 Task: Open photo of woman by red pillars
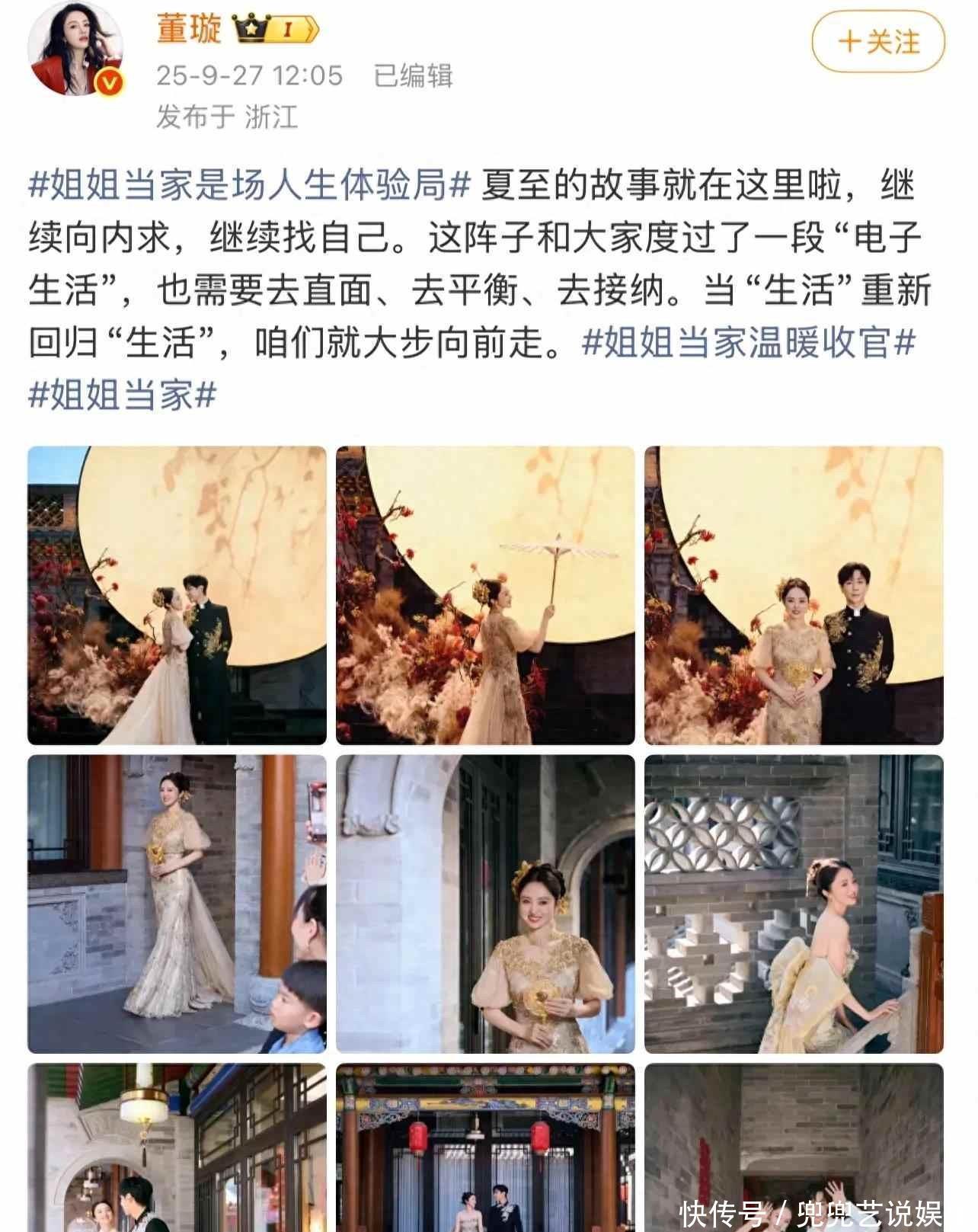[x=177, y=904]
